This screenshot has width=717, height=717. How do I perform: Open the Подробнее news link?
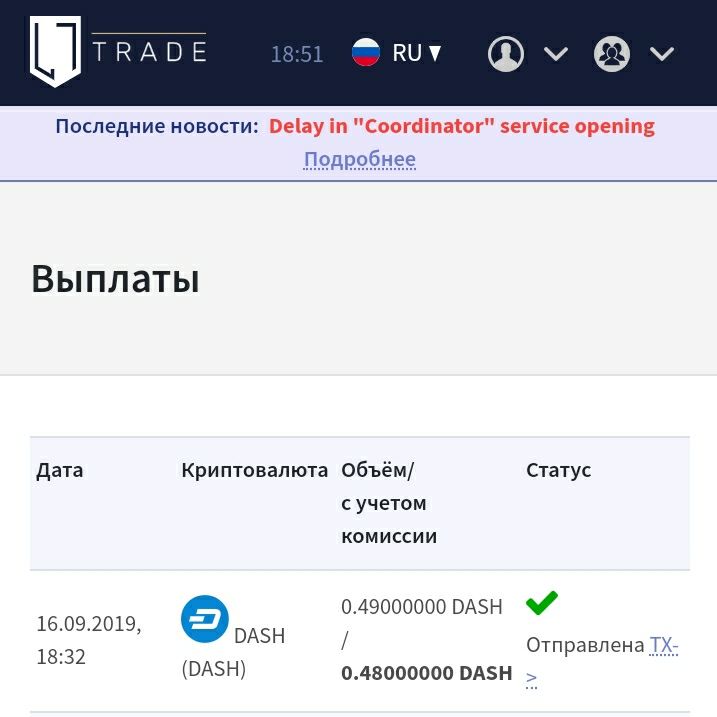point(359,160)
